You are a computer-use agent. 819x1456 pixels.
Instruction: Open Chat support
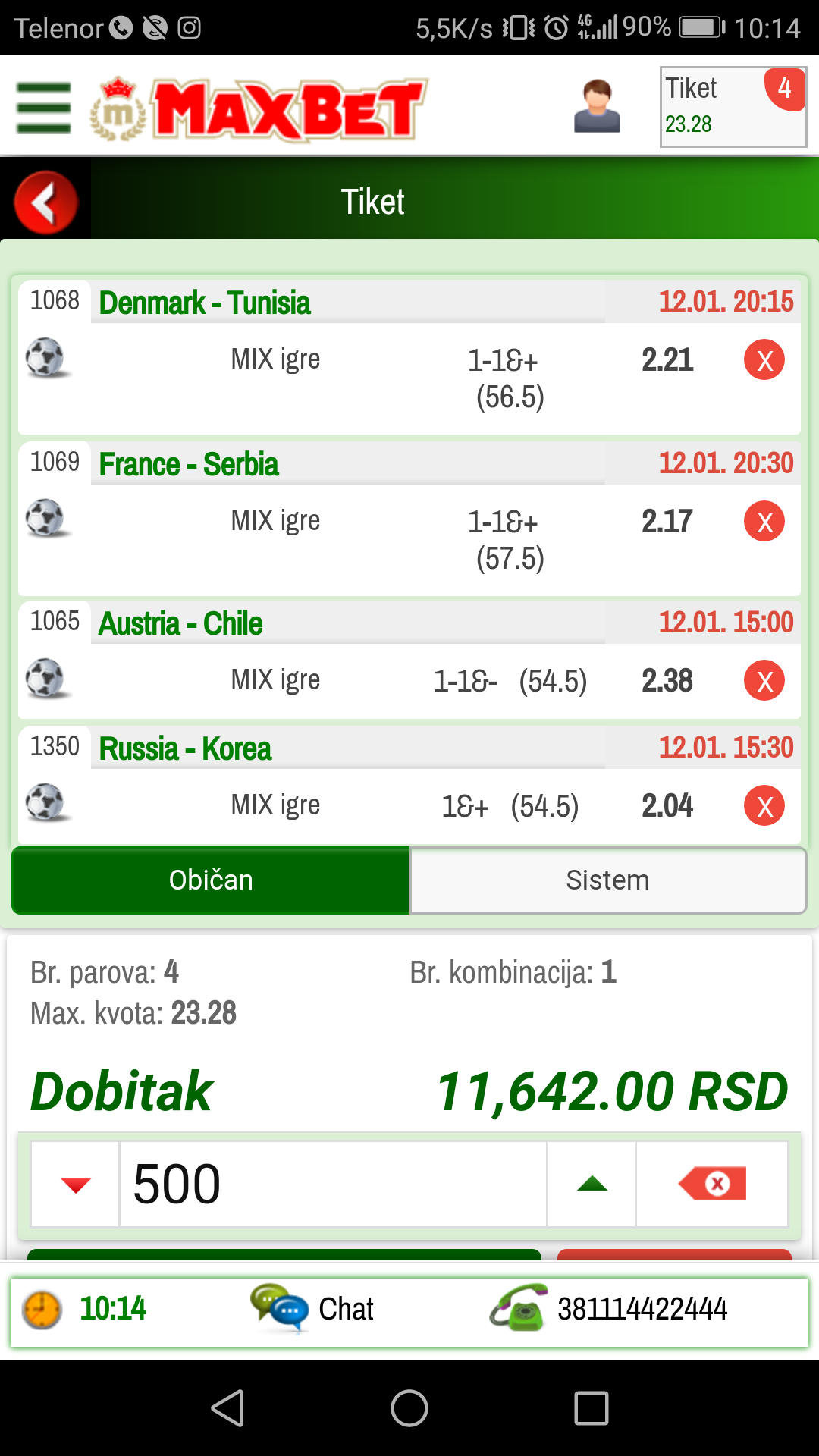coord(312,1308)
